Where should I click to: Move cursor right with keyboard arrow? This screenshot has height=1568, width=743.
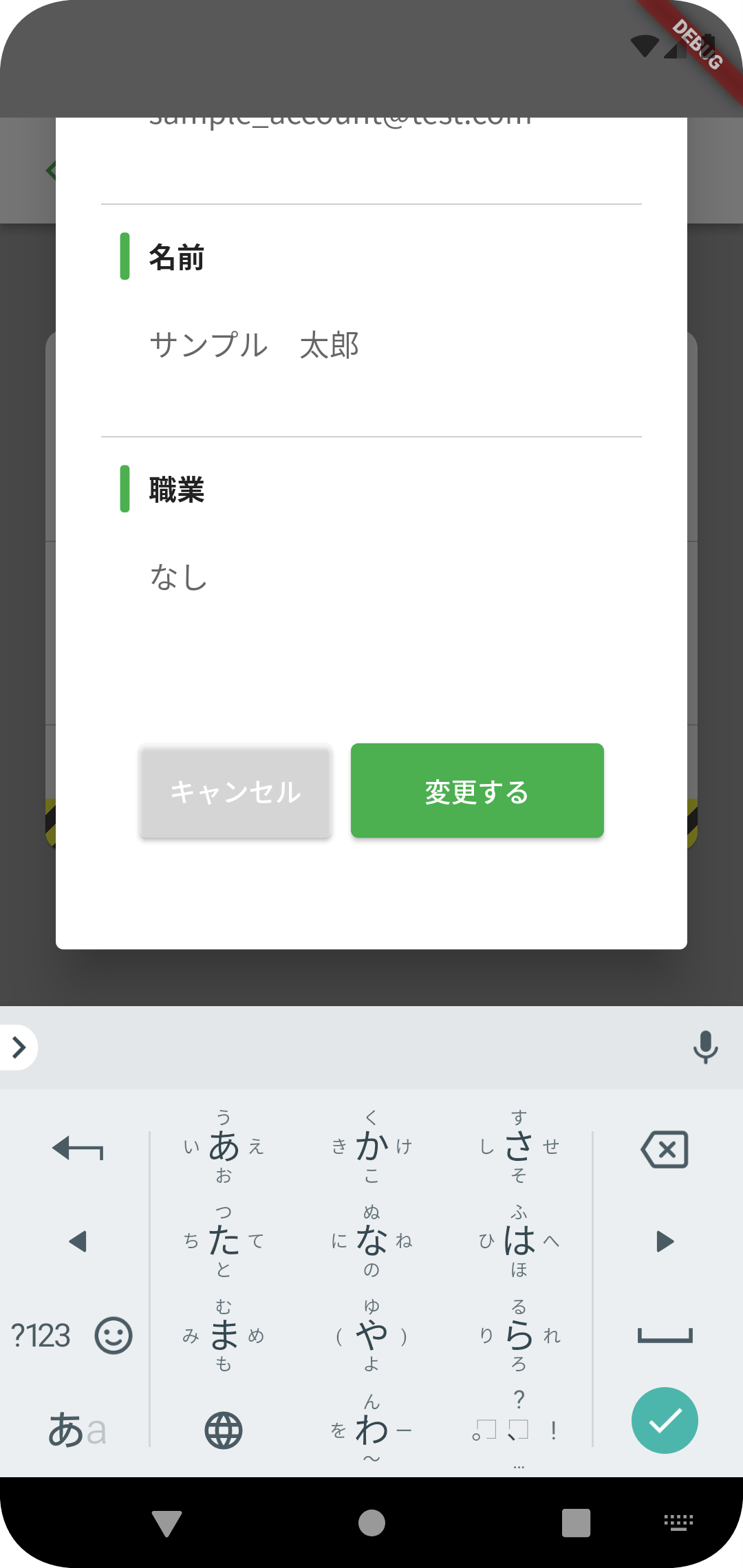(x=665, y=1241)
